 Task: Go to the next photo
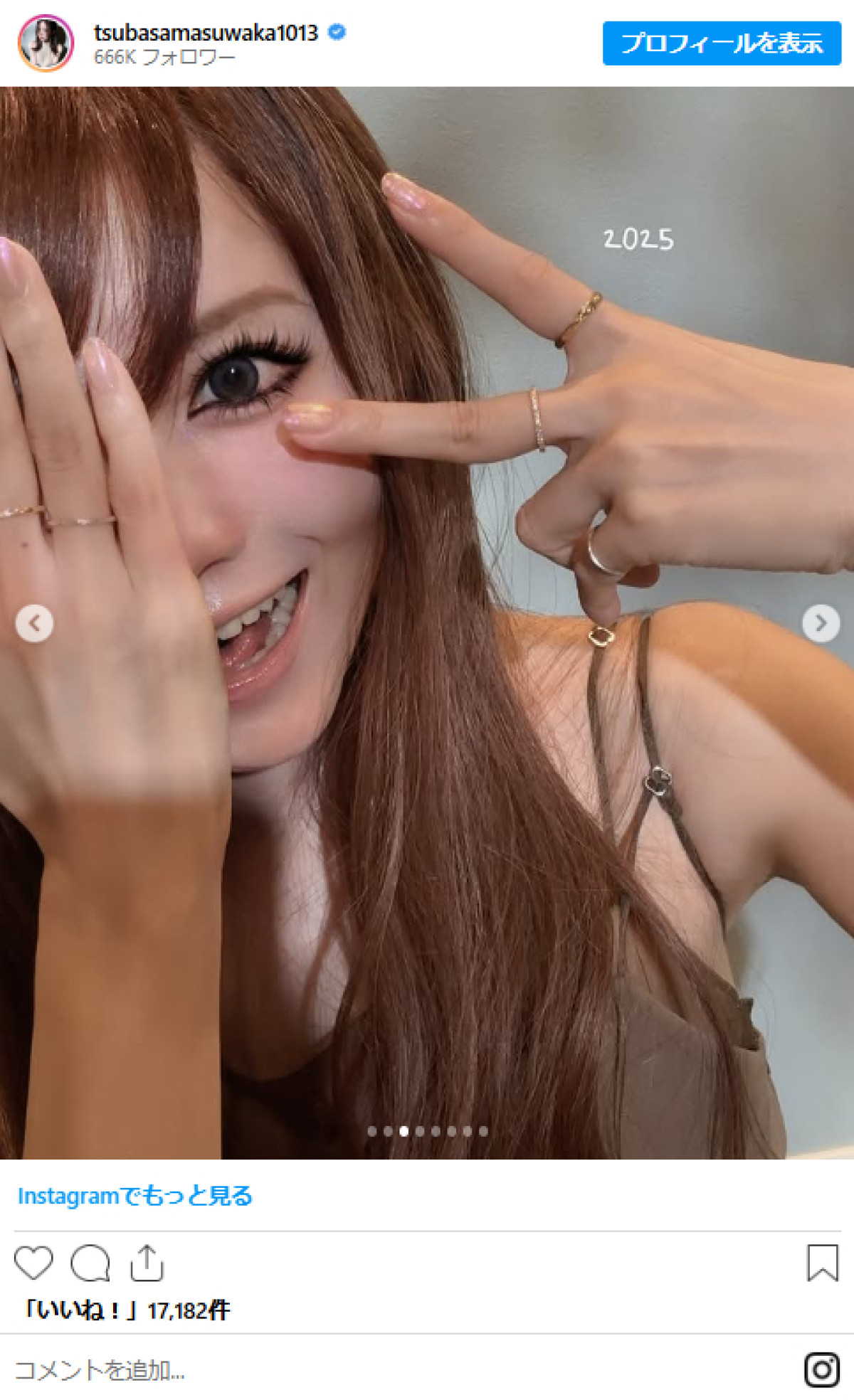821,623
